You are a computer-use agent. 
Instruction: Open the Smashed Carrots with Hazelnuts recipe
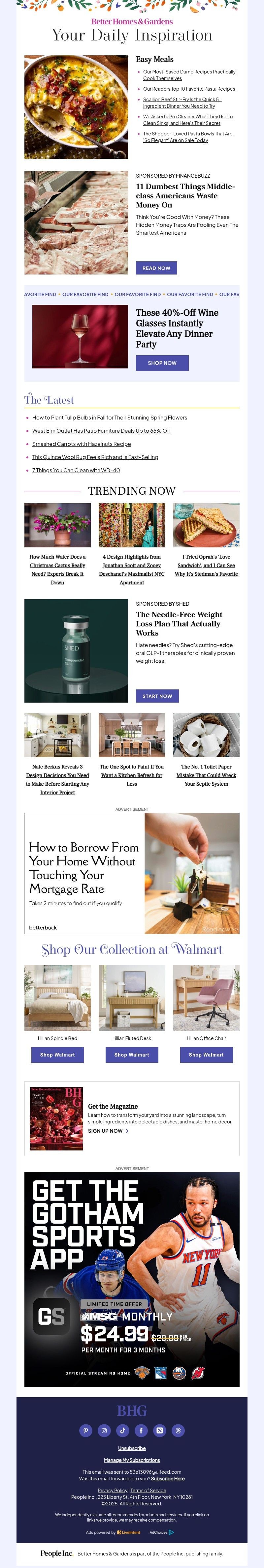[x=81, y=444]
